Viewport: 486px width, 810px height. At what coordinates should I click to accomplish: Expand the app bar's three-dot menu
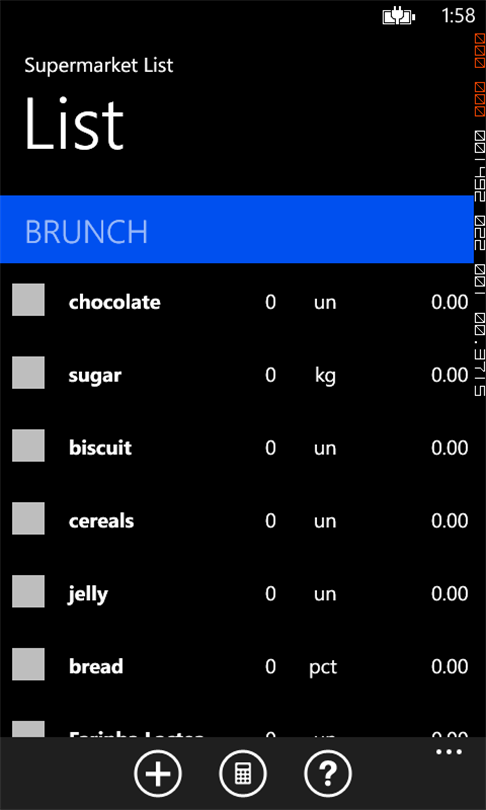pos(449,752)
